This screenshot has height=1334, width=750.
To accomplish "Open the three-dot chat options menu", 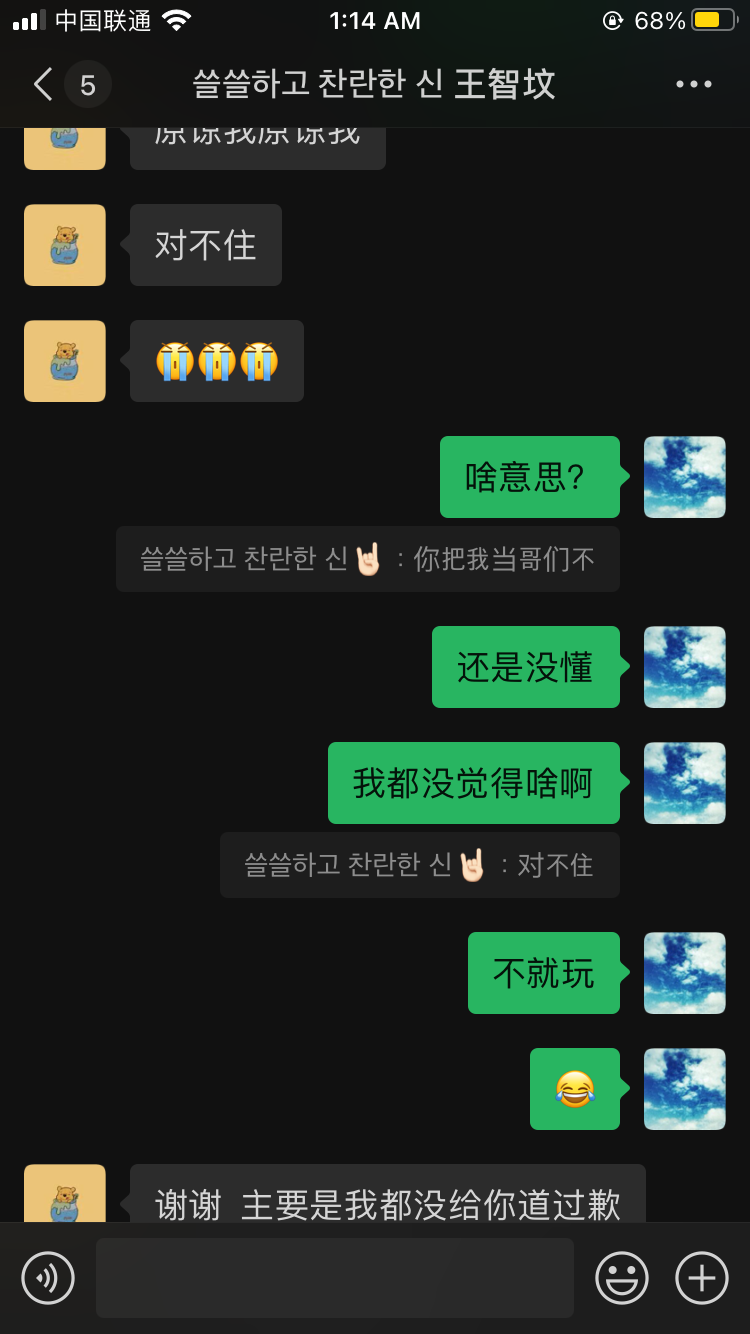I will pos(693,85).
